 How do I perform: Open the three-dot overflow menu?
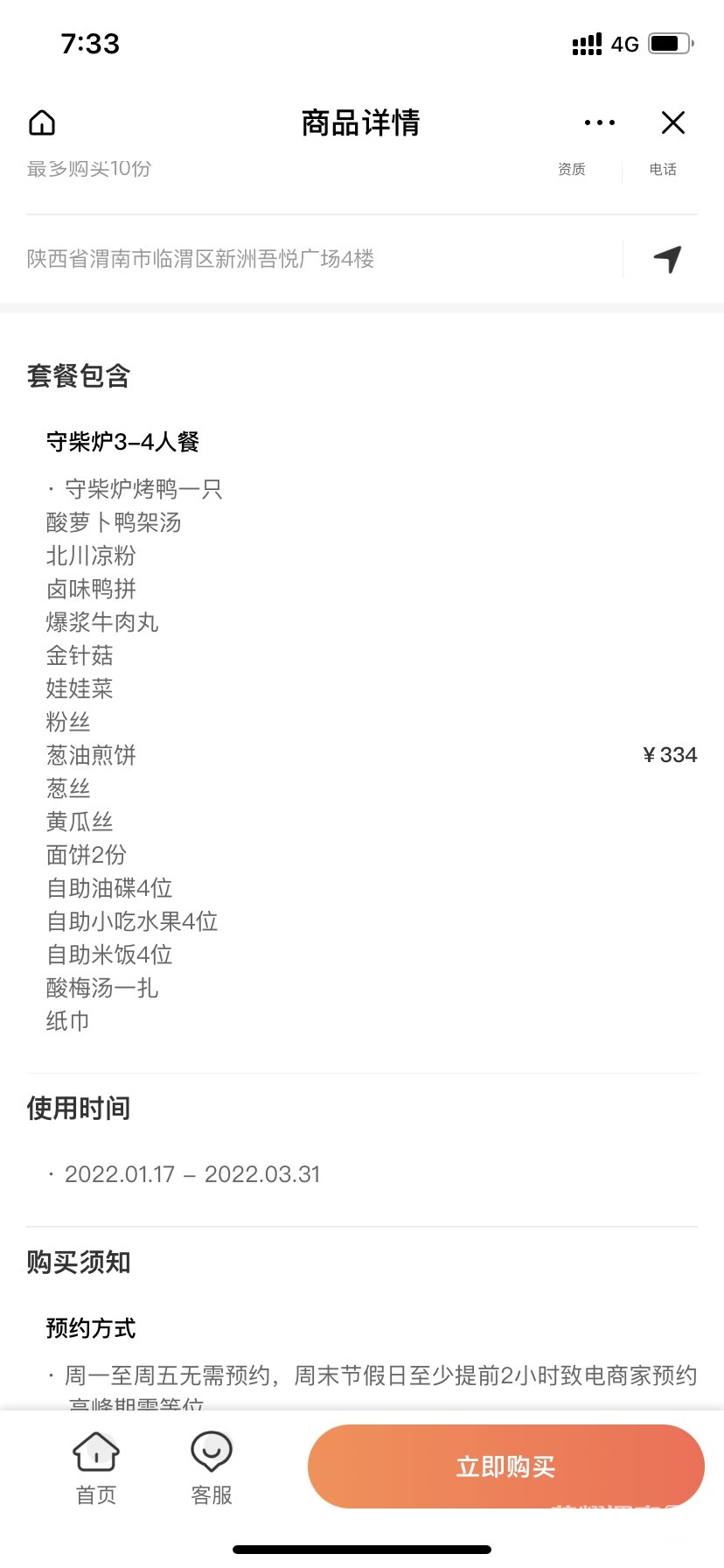(x=600, y=123)
